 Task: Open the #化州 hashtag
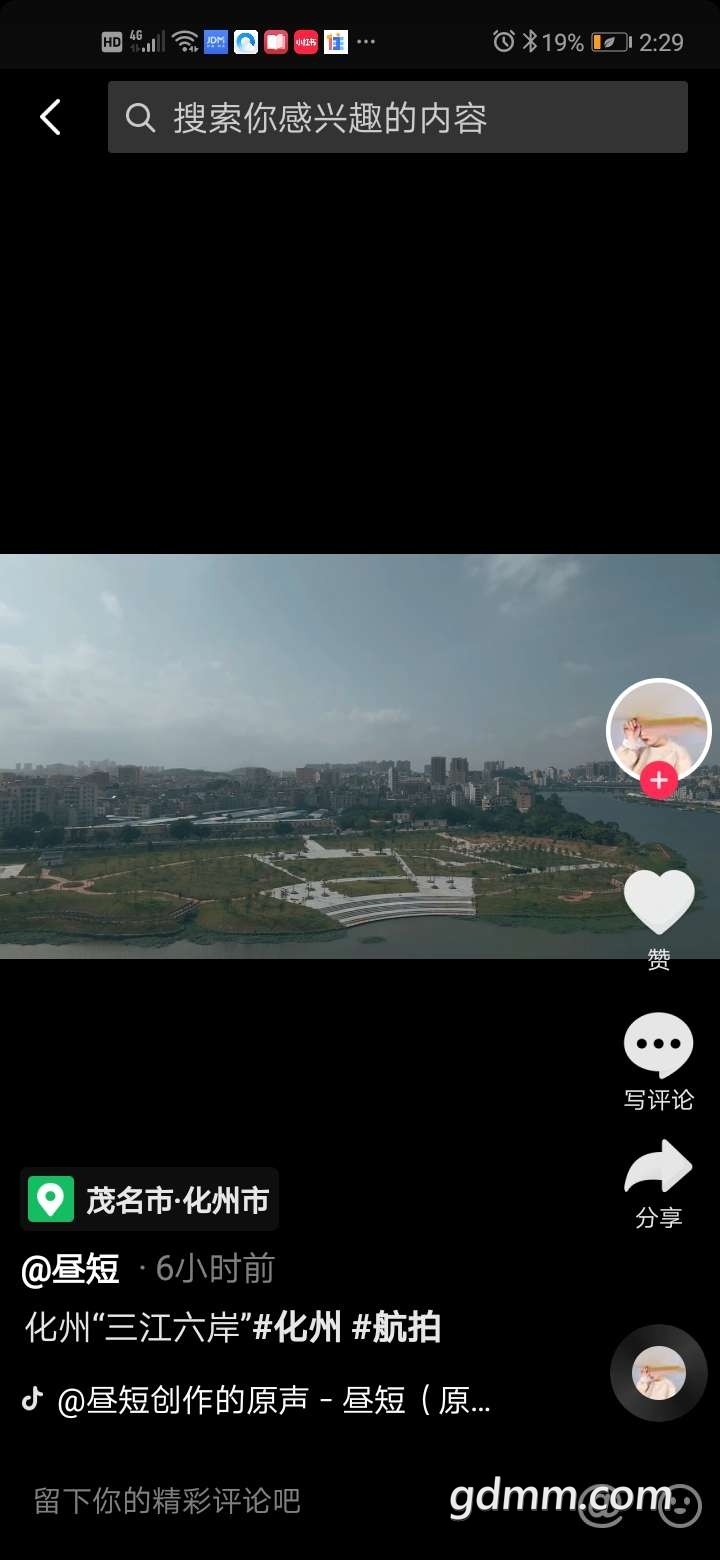click(x=297, y=1328)
